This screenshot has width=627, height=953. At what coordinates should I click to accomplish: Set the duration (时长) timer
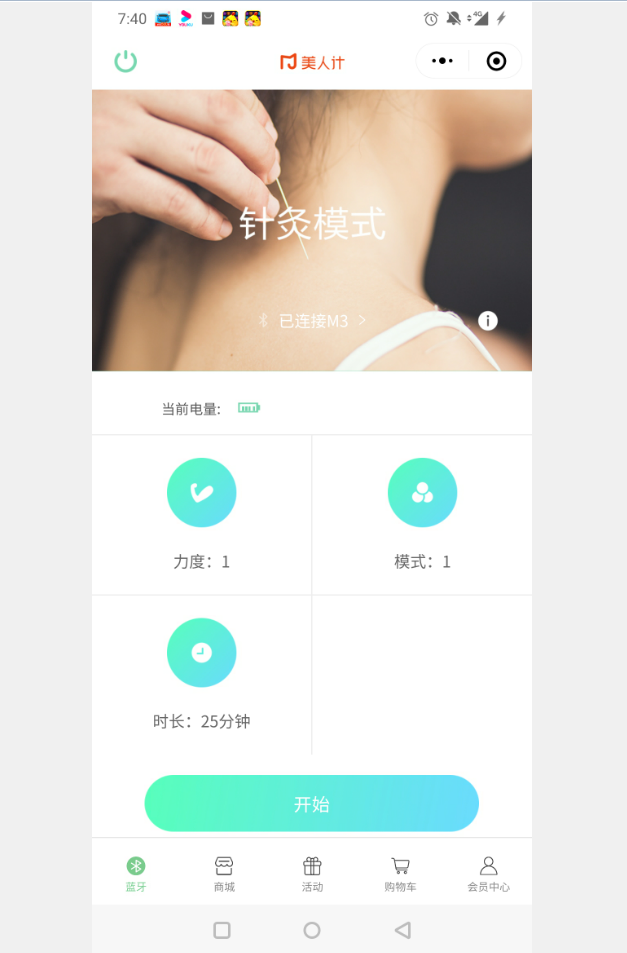click(201, 653)
